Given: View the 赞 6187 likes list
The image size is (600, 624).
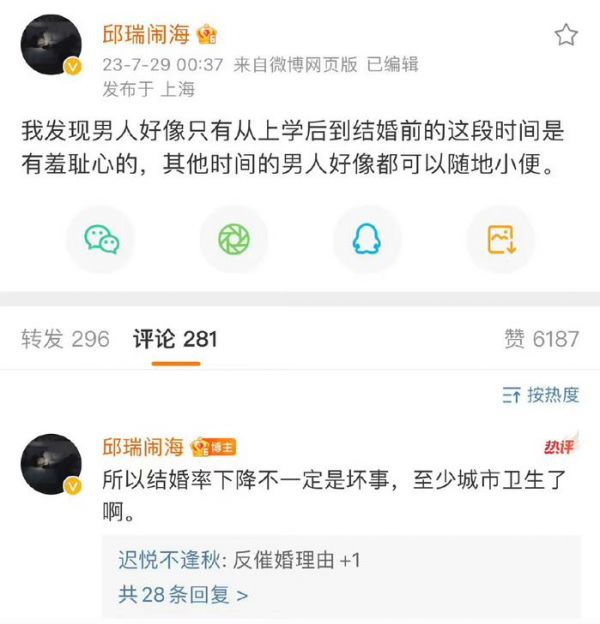Looking at the screenshot, I should coord(541,339).
